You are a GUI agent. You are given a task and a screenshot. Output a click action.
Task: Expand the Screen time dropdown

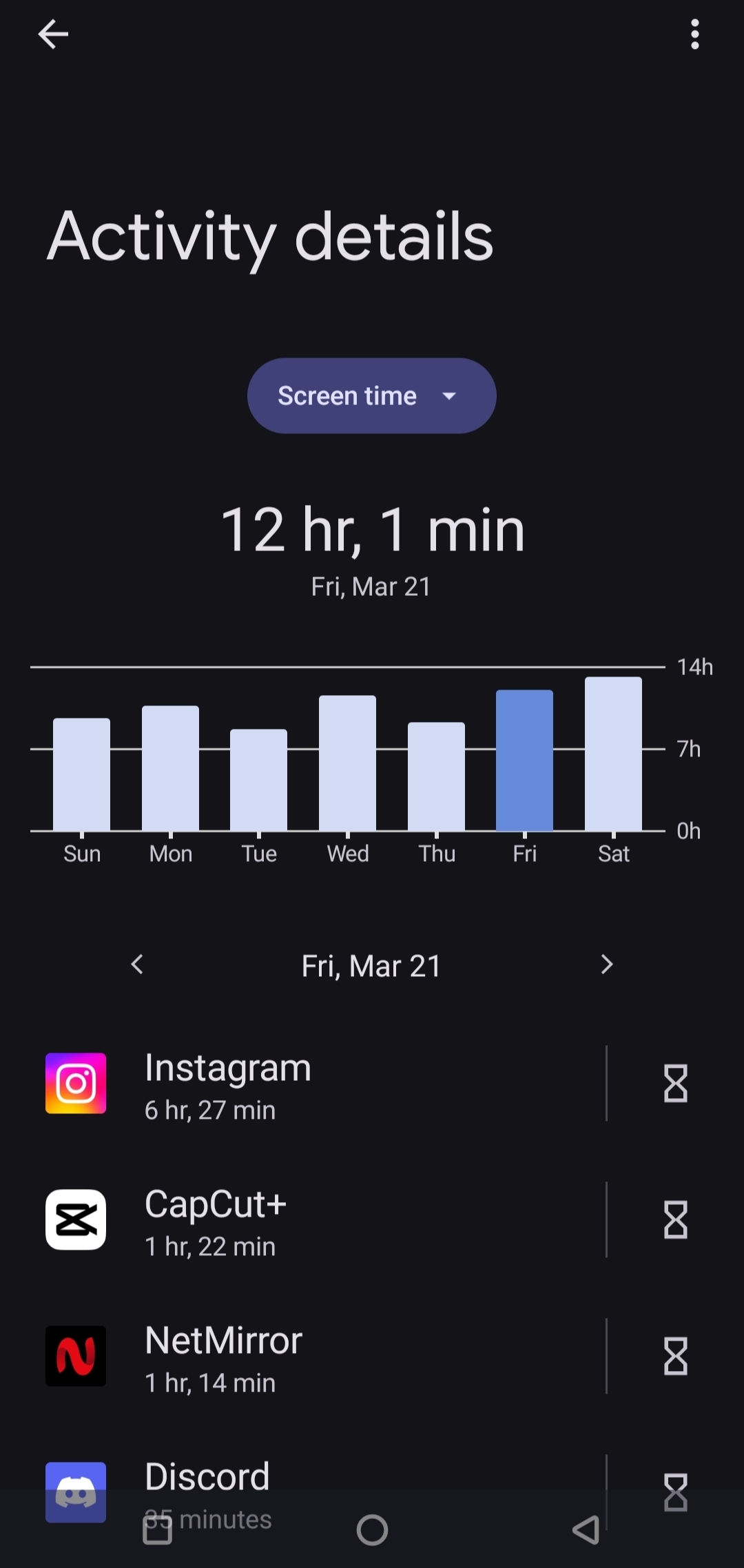tap(372, 395)
